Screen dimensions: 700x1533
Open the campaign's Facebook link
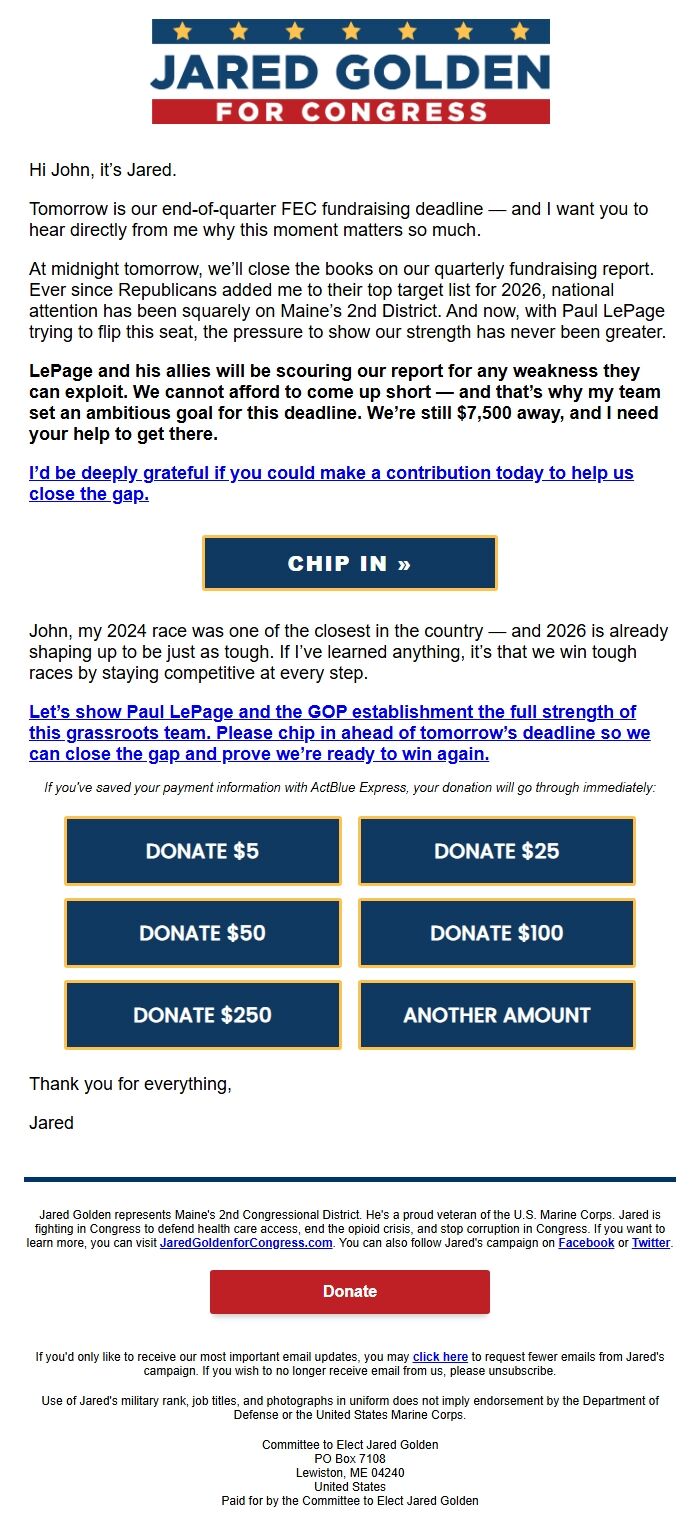tap(586, 1243)
